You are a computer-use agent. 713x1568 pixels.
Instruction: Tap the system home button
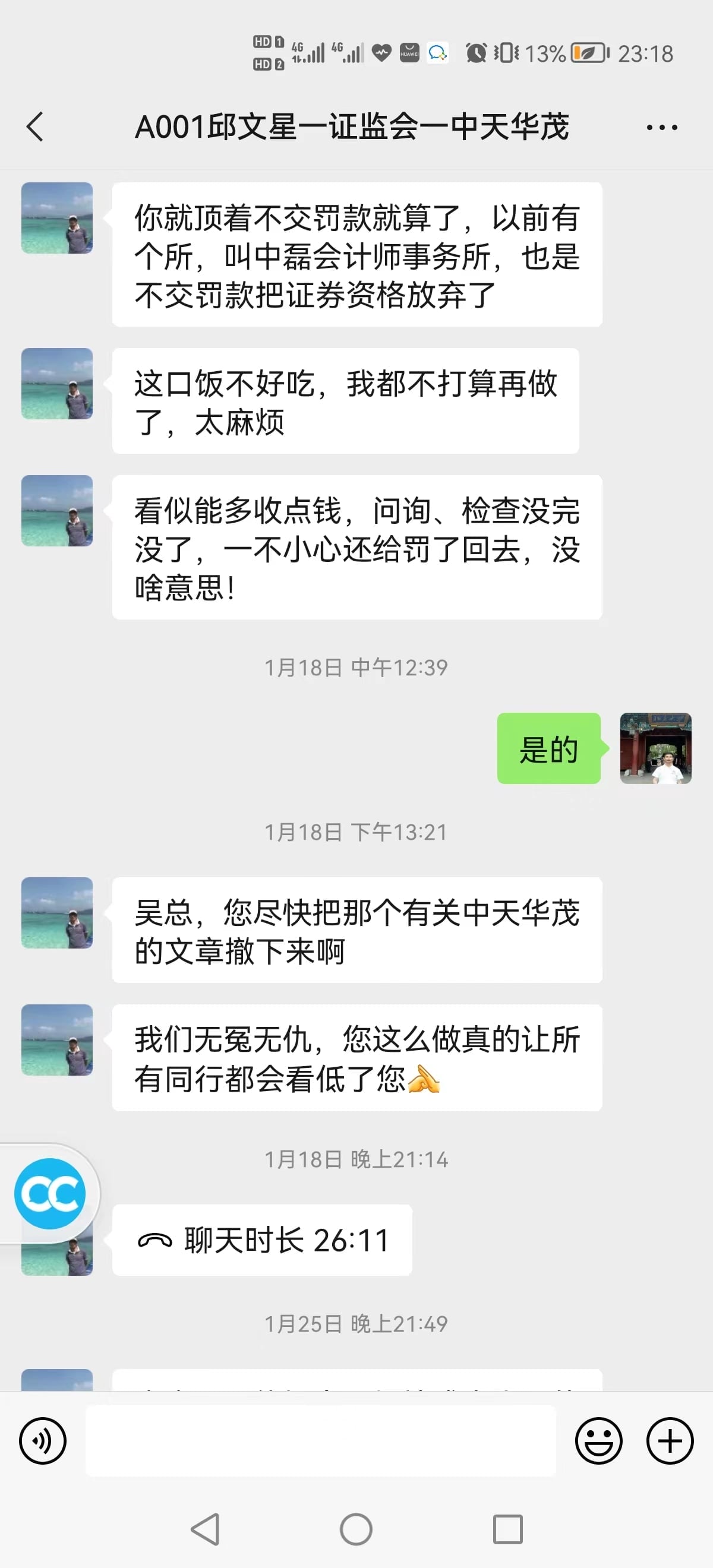click(x=356, y=1528)
